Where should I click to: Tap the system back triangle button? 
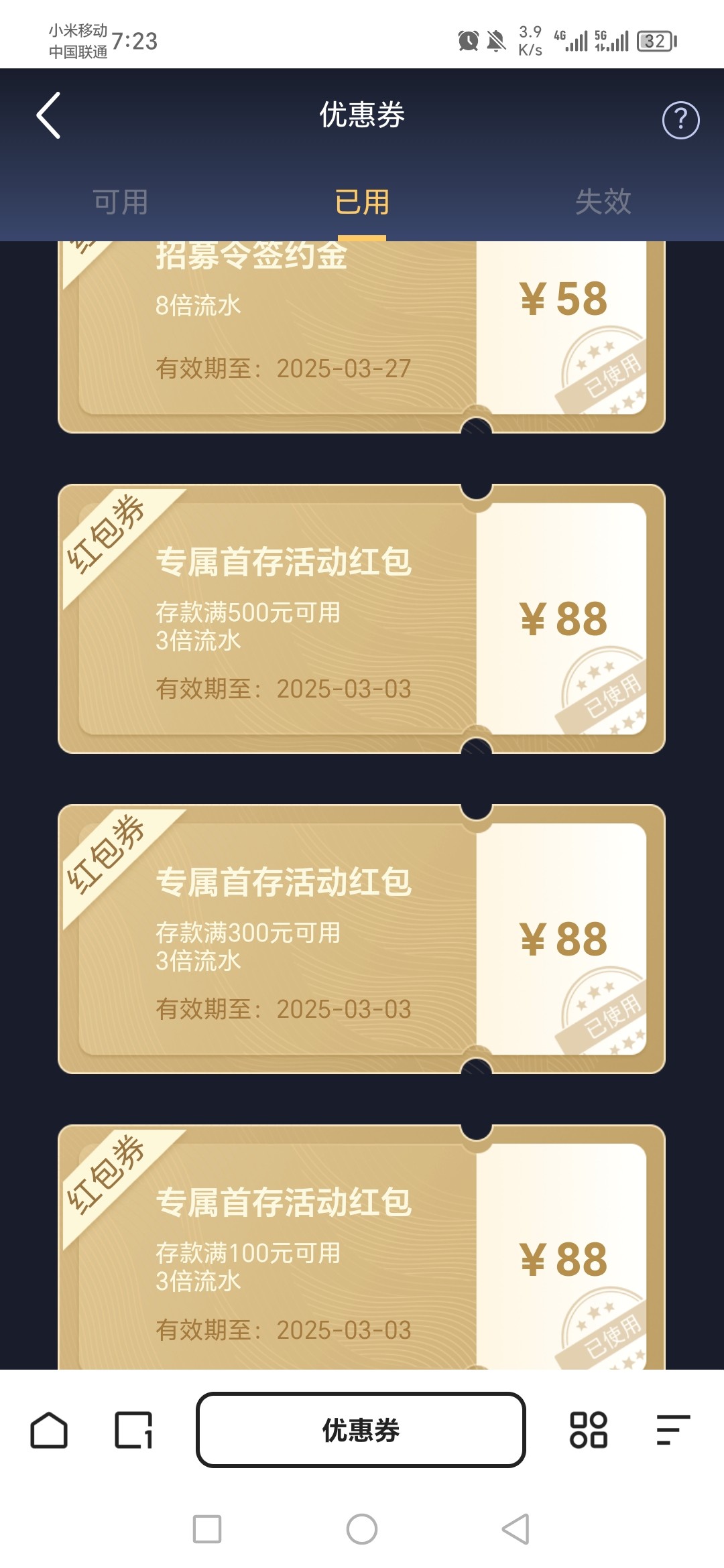(x=516, y=1529)
